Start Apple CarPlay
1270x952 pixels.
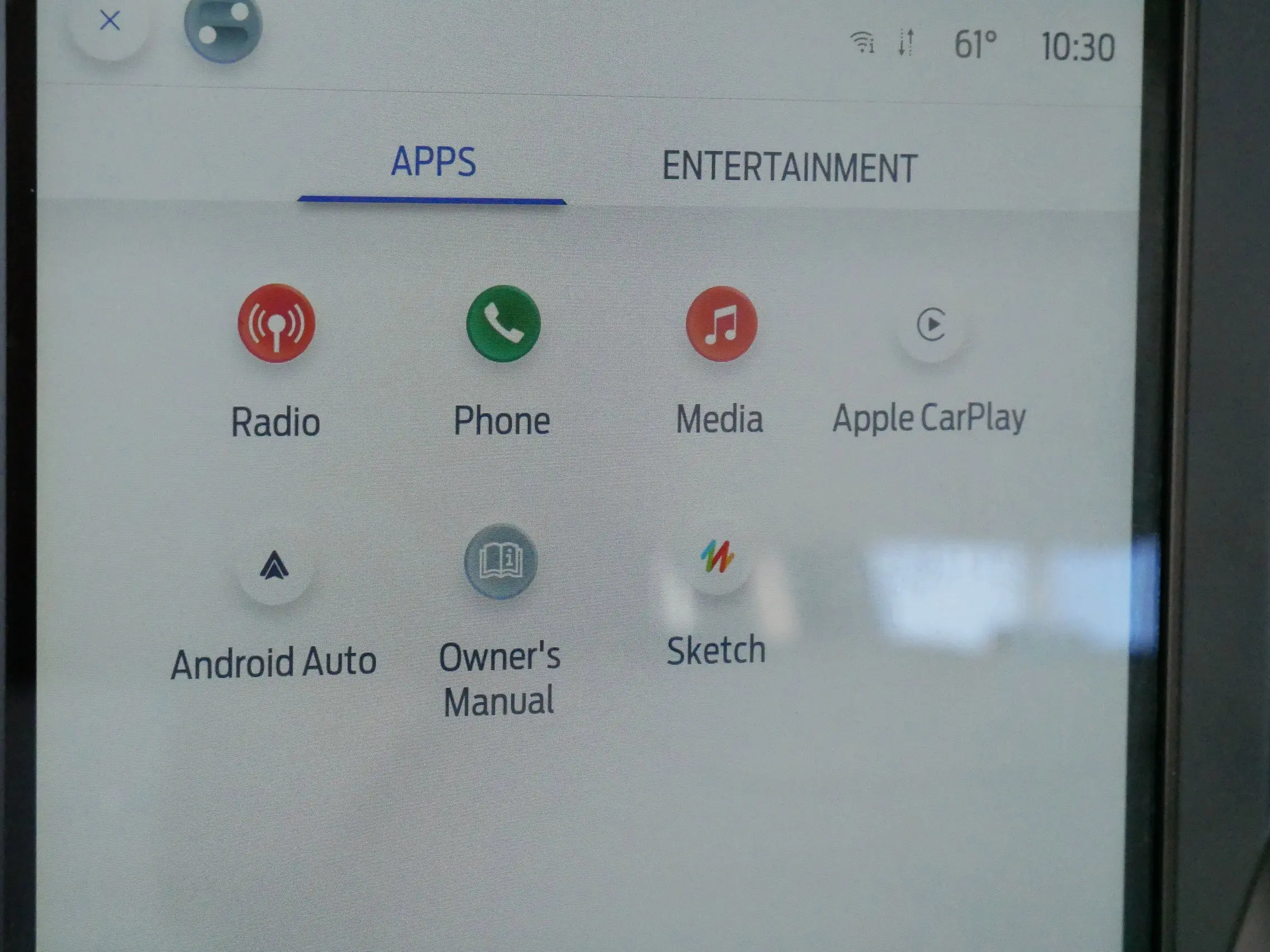coord(930,325)
